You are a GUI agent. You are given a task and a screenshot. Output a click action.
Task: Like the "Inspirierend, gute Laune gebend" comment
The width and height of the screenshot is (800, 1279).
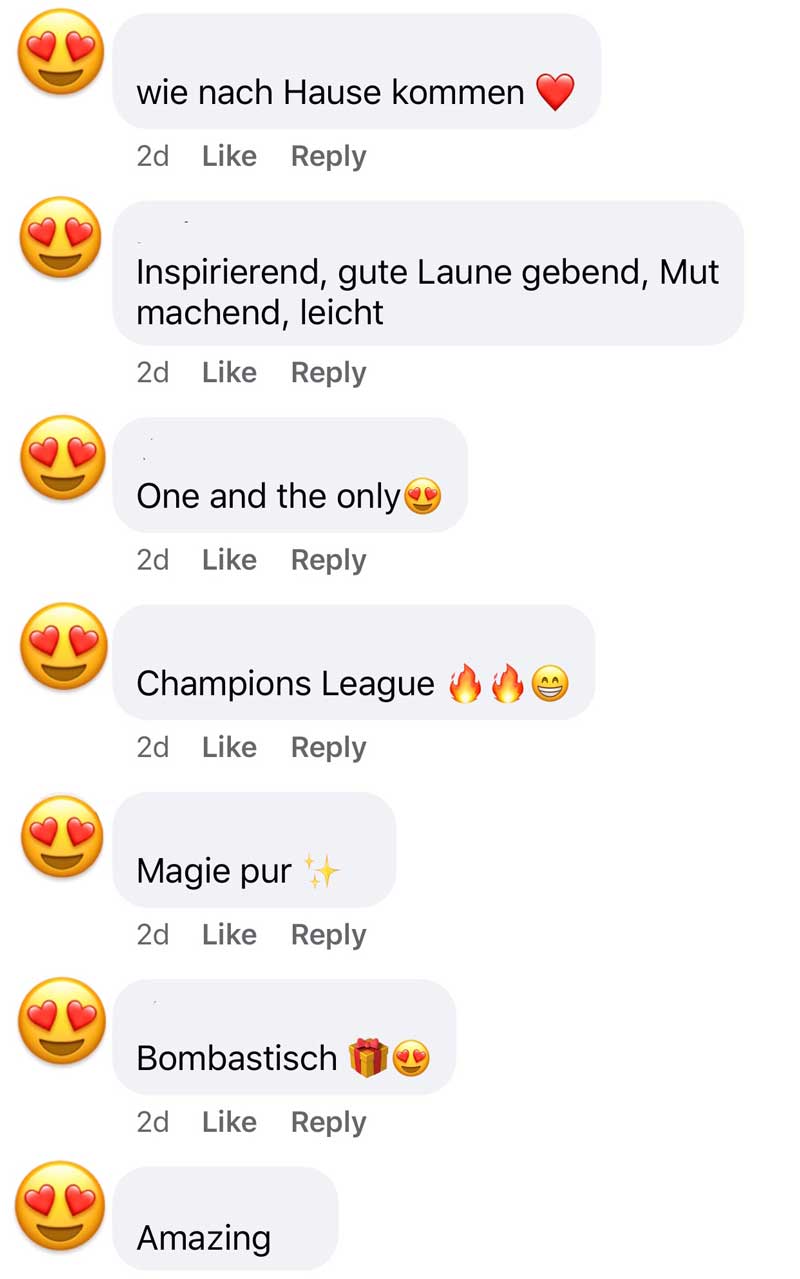(x=229, y=372)
